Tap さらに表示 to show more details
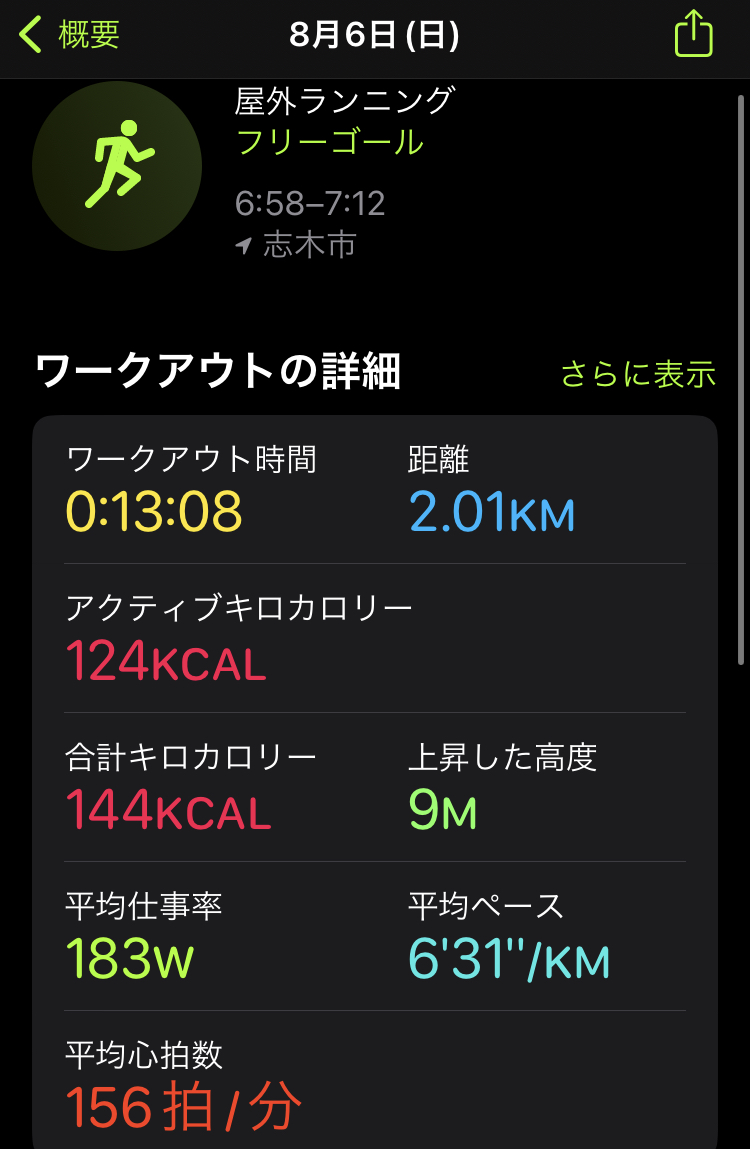 [x=638, y=374]
